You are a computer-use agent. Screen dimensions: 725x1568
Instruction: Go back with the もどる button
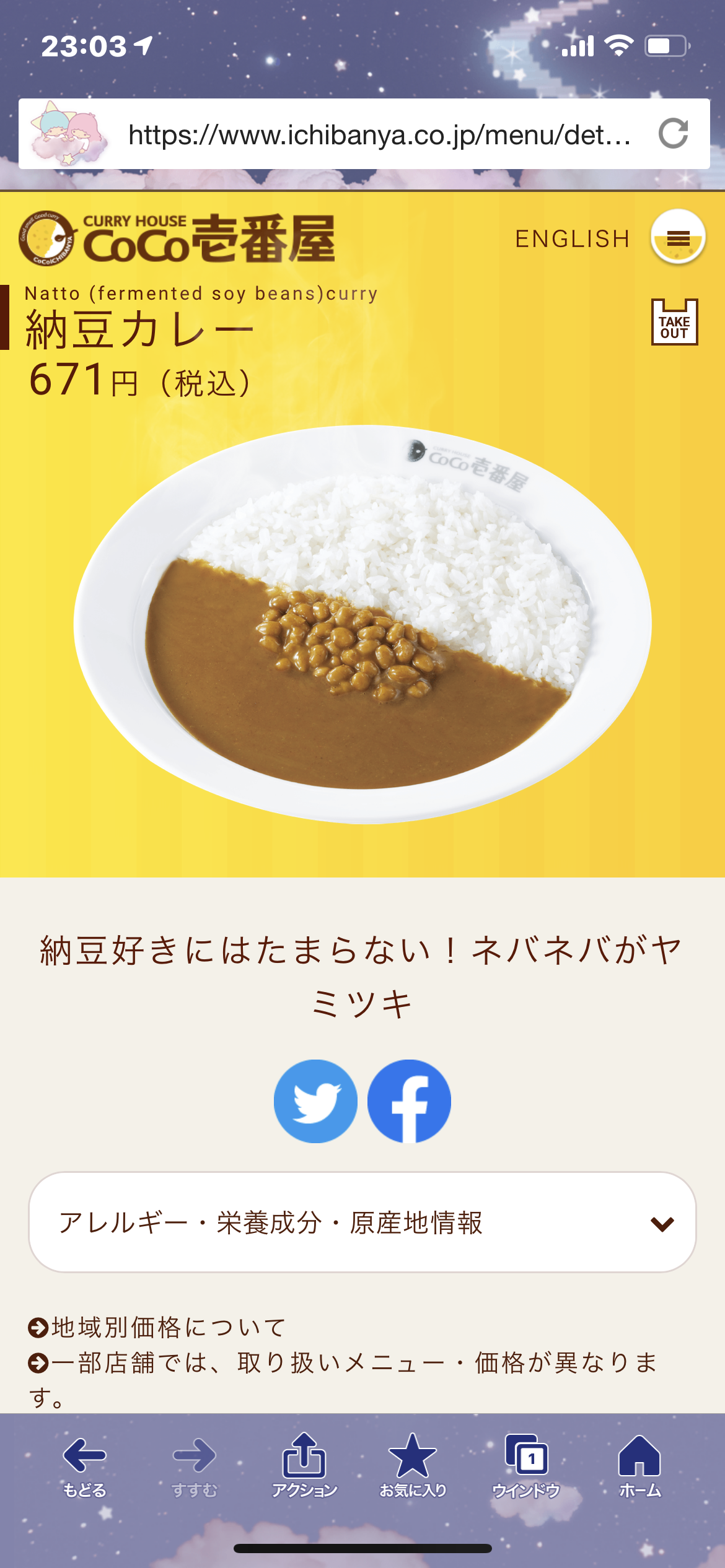click(x=85, y=1465)
